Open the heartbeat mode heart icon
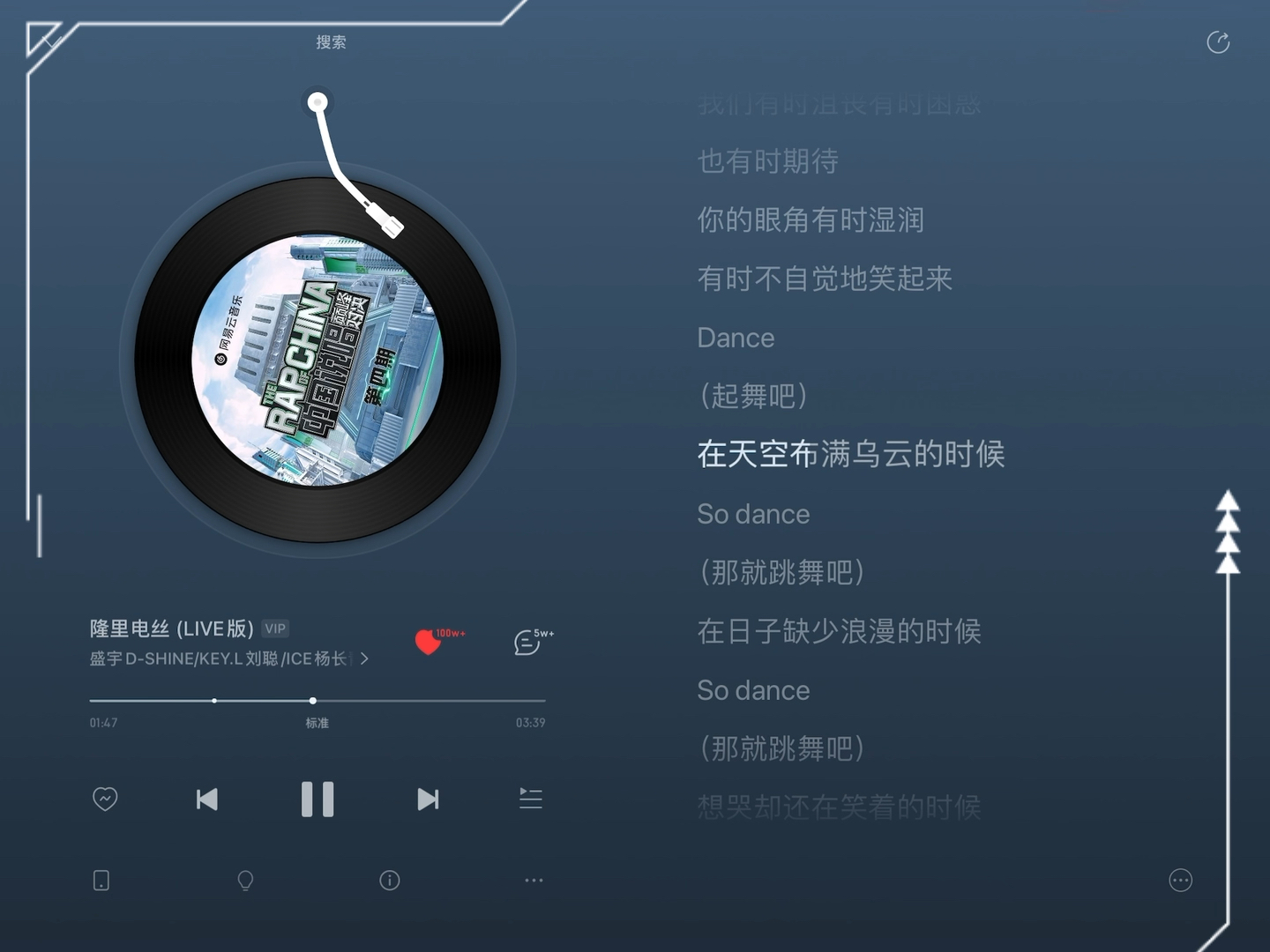The height and width of the screenshot is (952, 1270). [x=105, y=800]
